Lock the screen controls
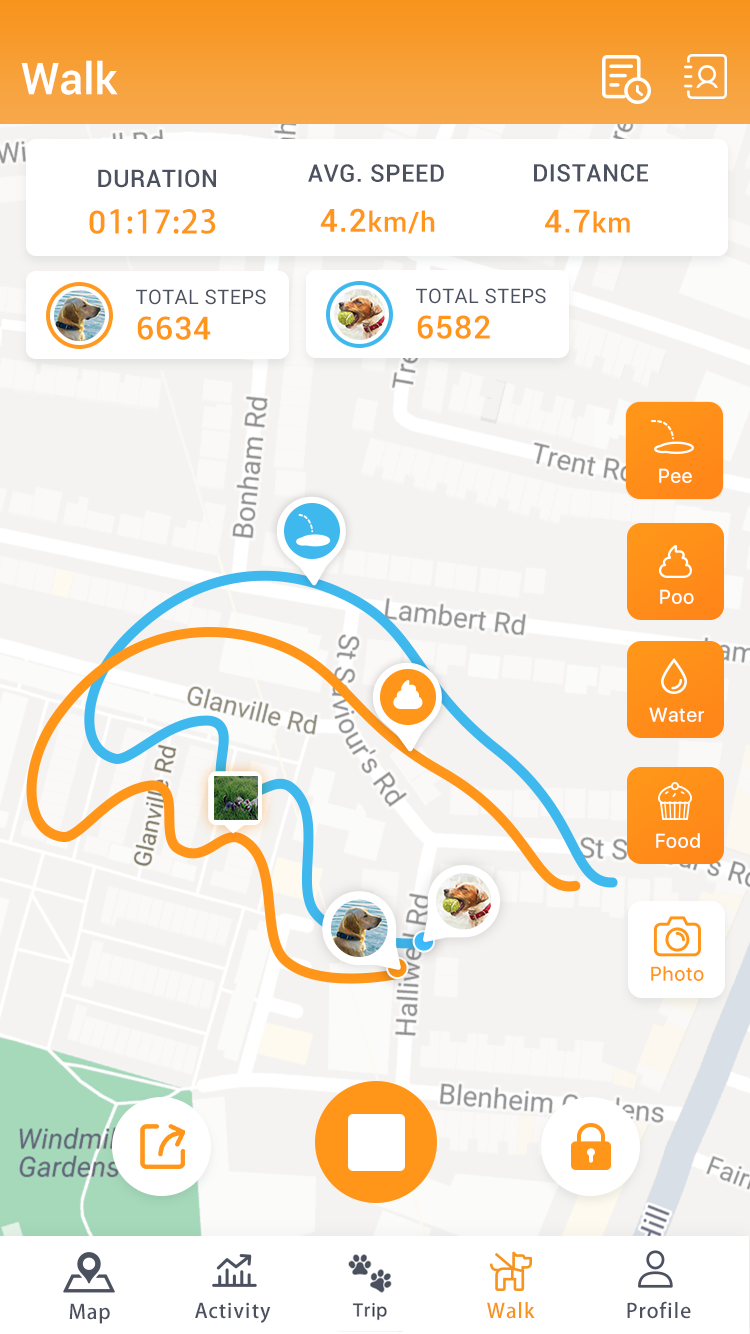750x1334 pixels. pyautogui.click(x=590, y=1146)
